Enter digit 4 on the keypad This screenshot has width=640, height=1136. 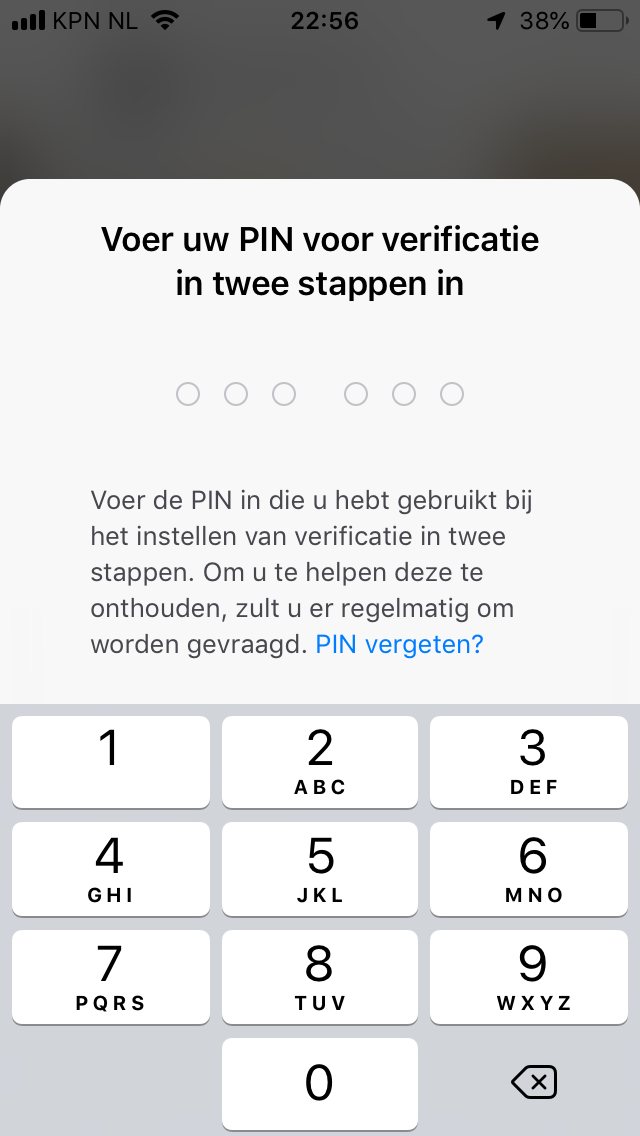click(x=111, y=869)
